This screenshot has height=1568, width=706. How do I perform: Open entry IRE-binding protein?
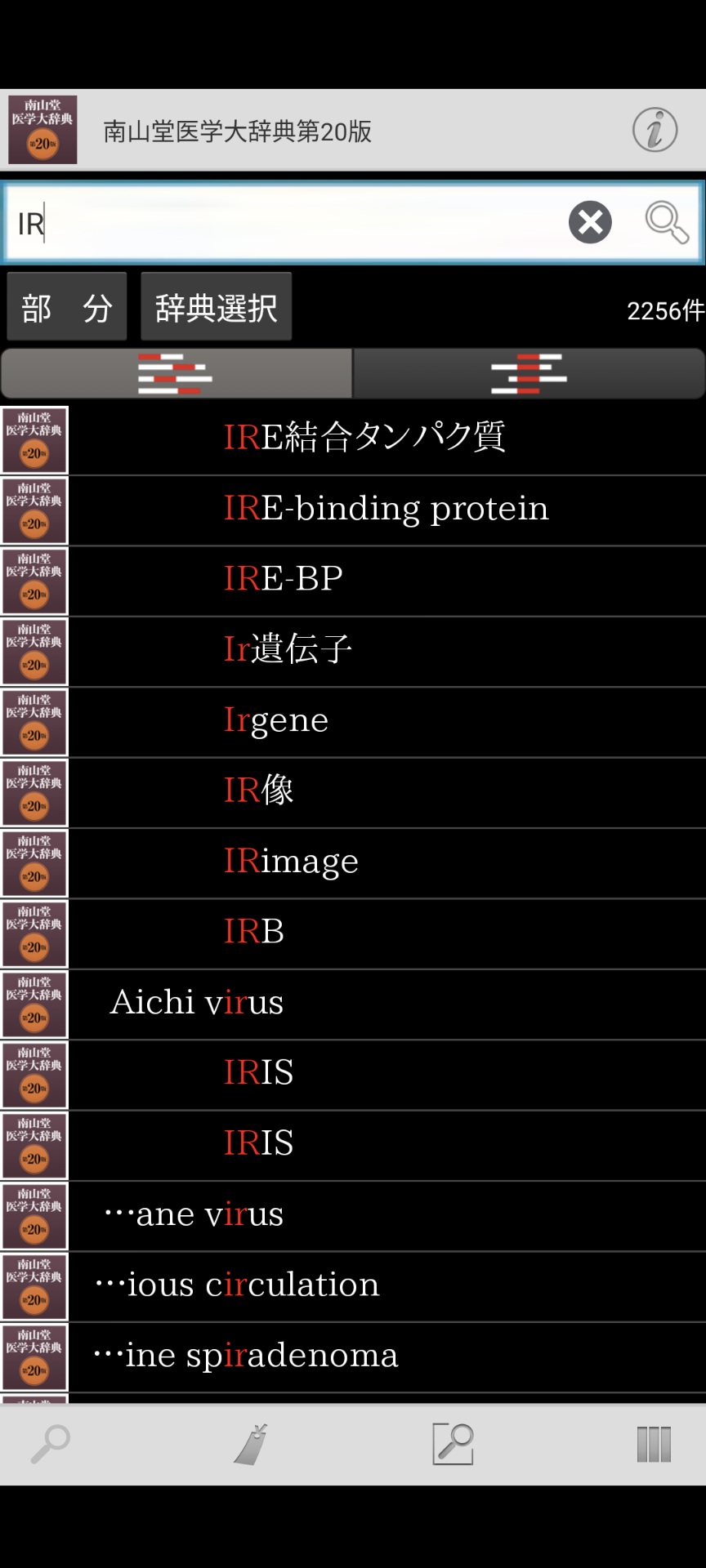click(386, 509)
